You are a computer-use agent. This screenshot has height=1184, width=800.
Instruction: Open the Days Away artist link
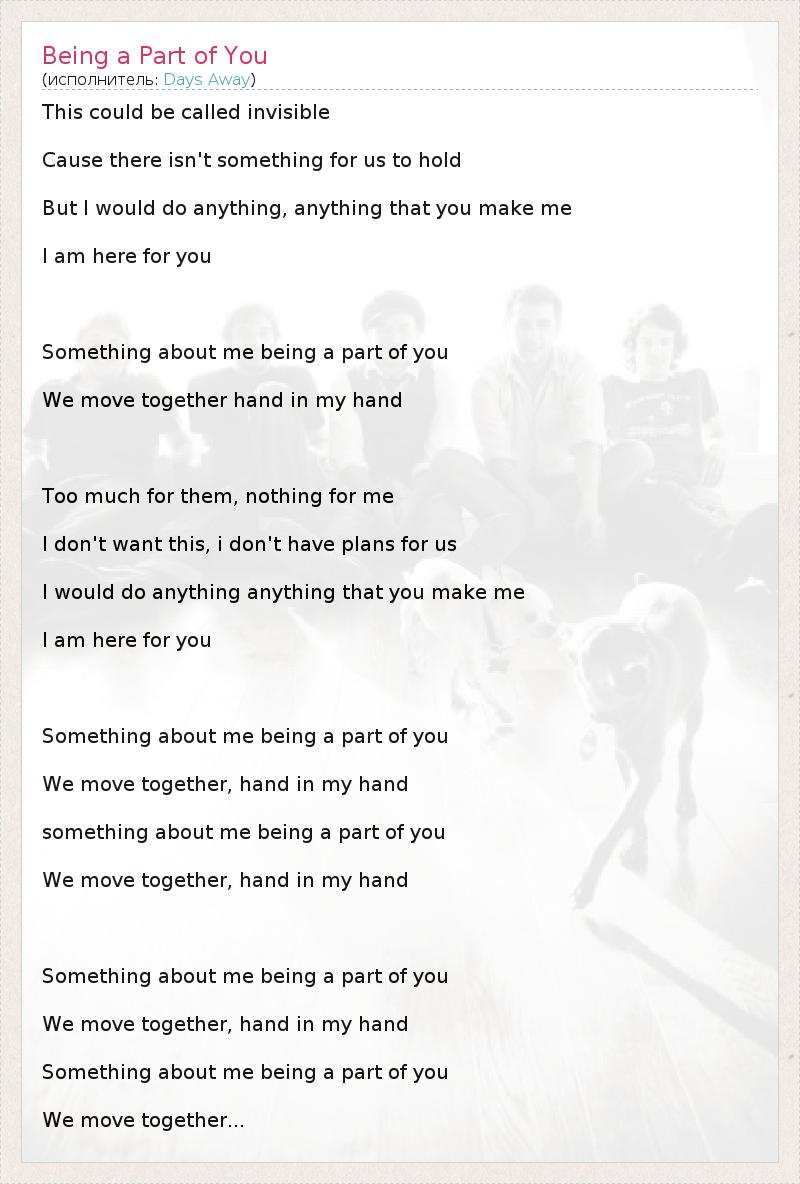[206, 80]
